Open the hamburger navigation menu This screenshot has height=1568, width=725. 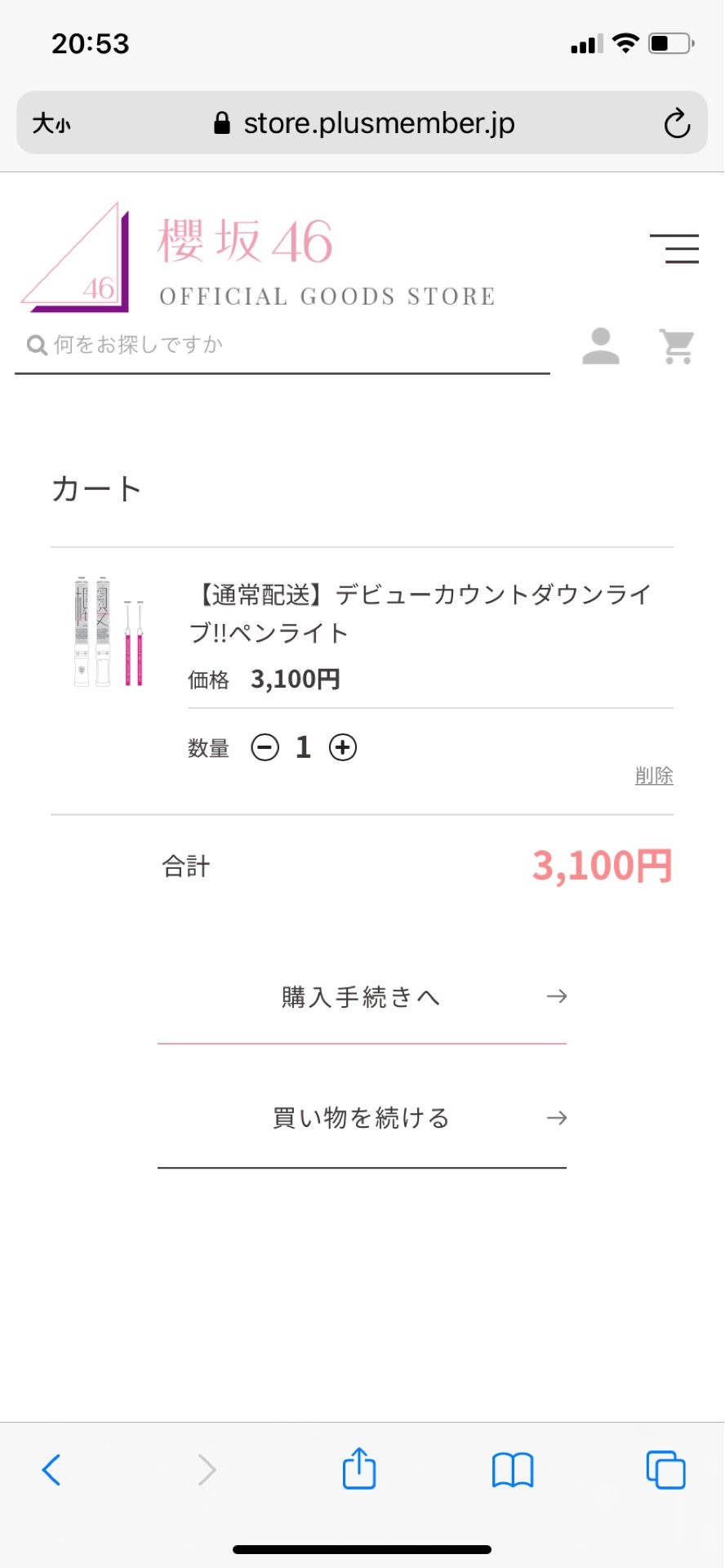pyautogui.click(x=675, y=249)
